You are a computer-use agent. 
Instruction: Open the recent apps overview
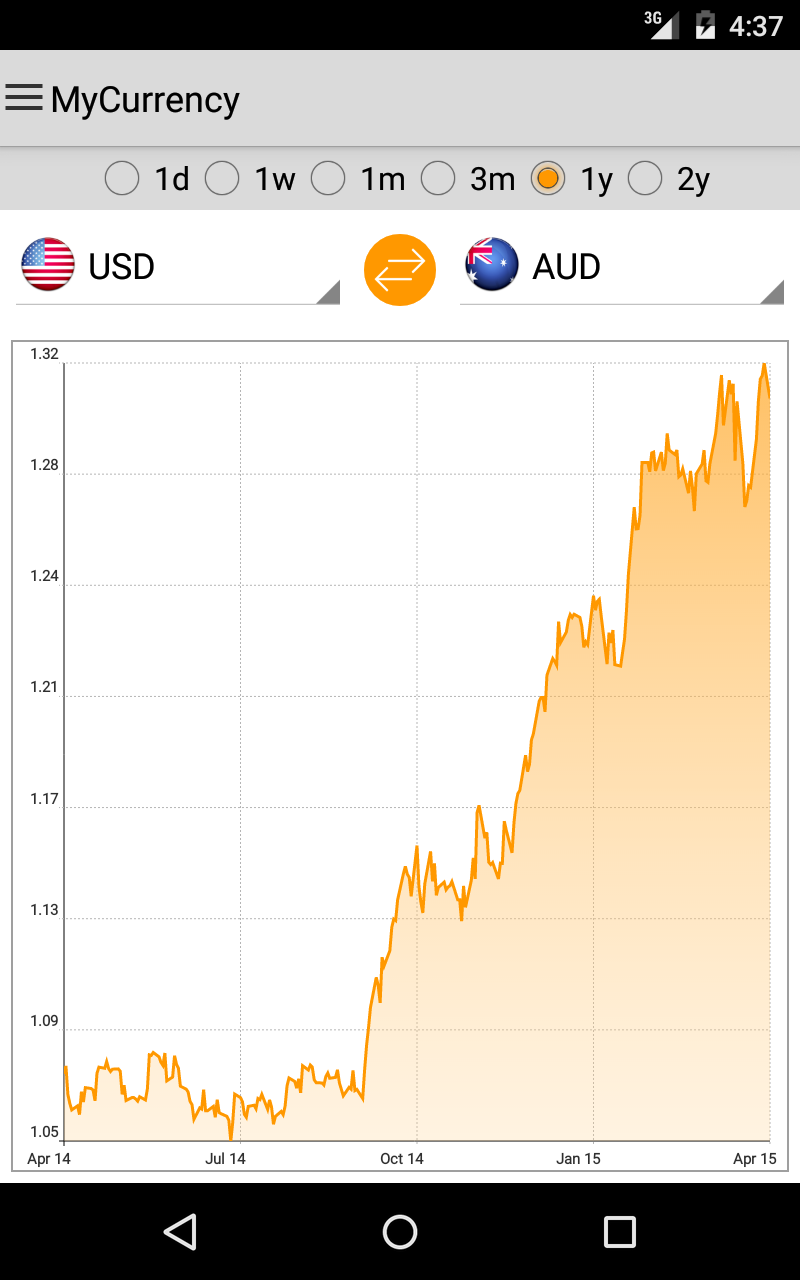pyautogui.click(x=620, y=1231)
